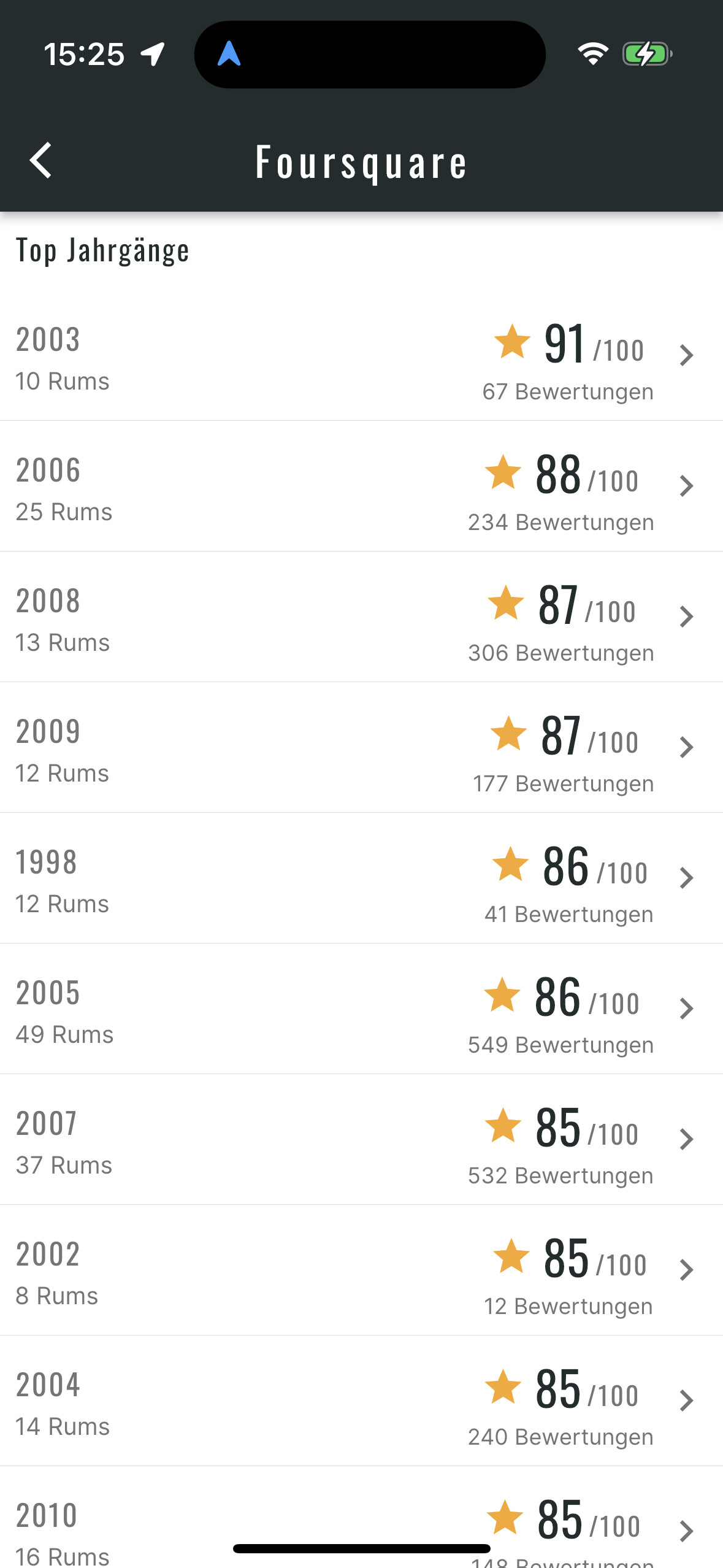This screenshot has width=723, height=1568.
Task: View the 2008 vintage with 13 Rums
Action: [361, 617]
